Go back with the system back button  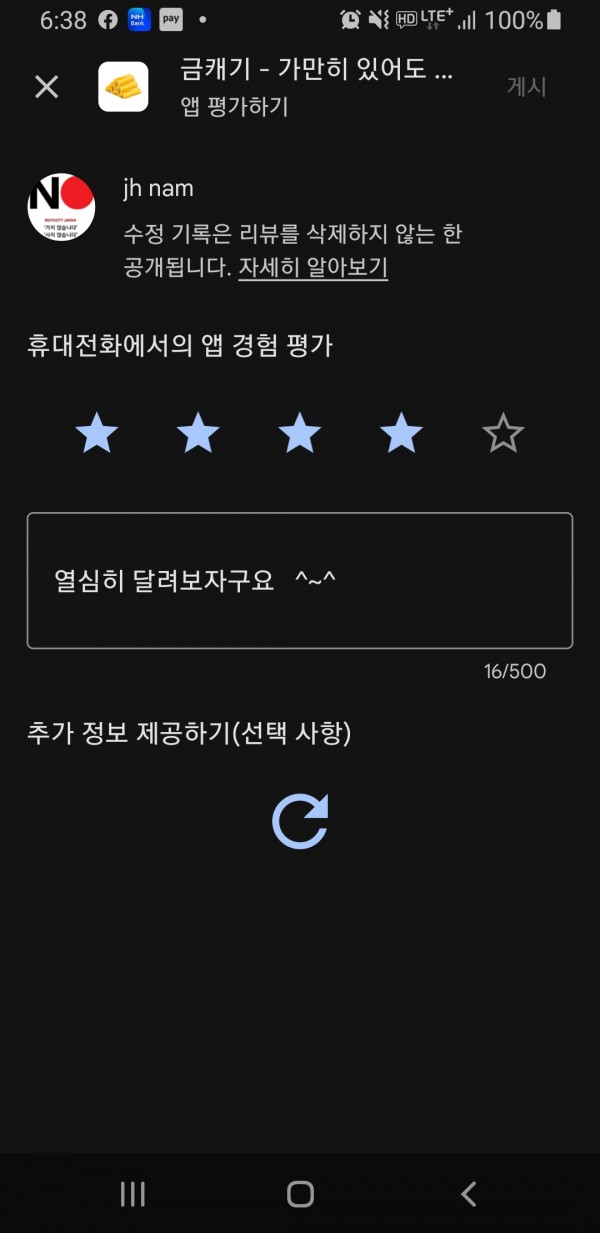[468, 1193]
